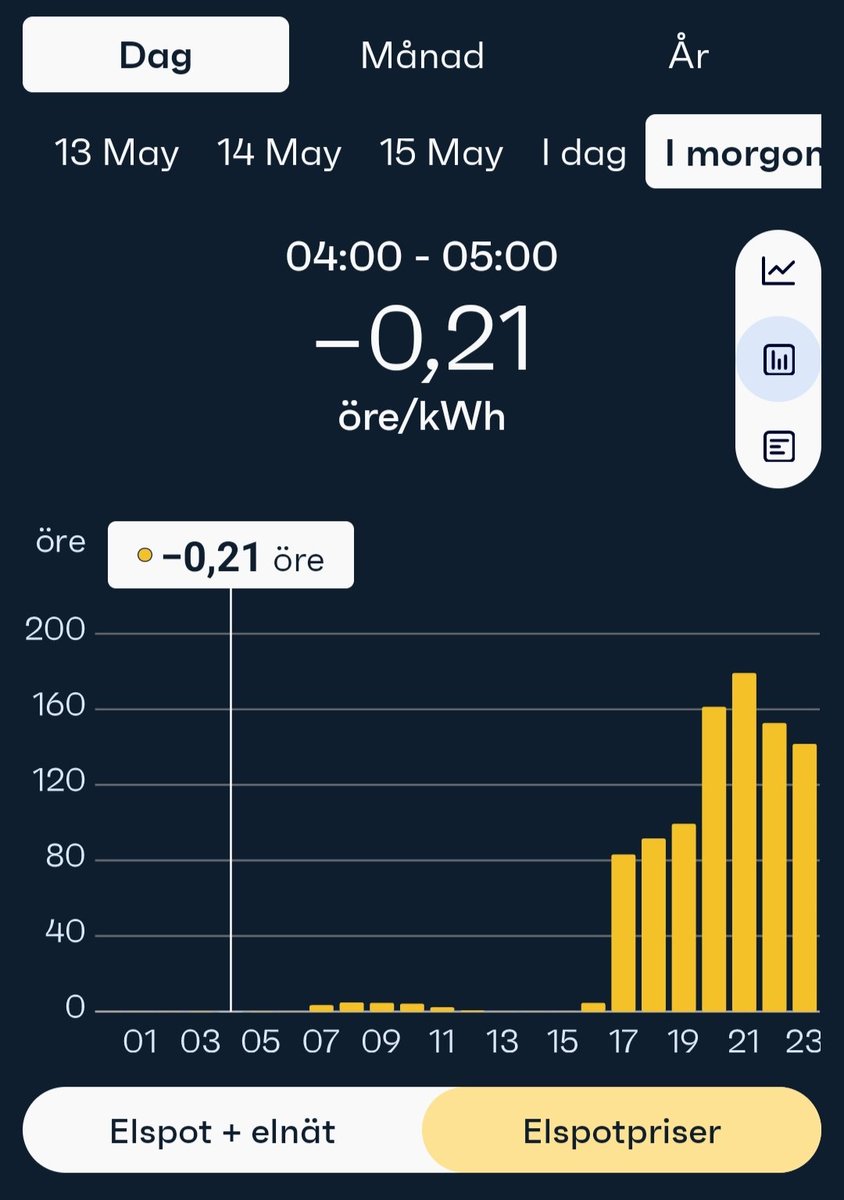Select the bar chart view icon
844x1200 pixels.
(x=778, y=359)
